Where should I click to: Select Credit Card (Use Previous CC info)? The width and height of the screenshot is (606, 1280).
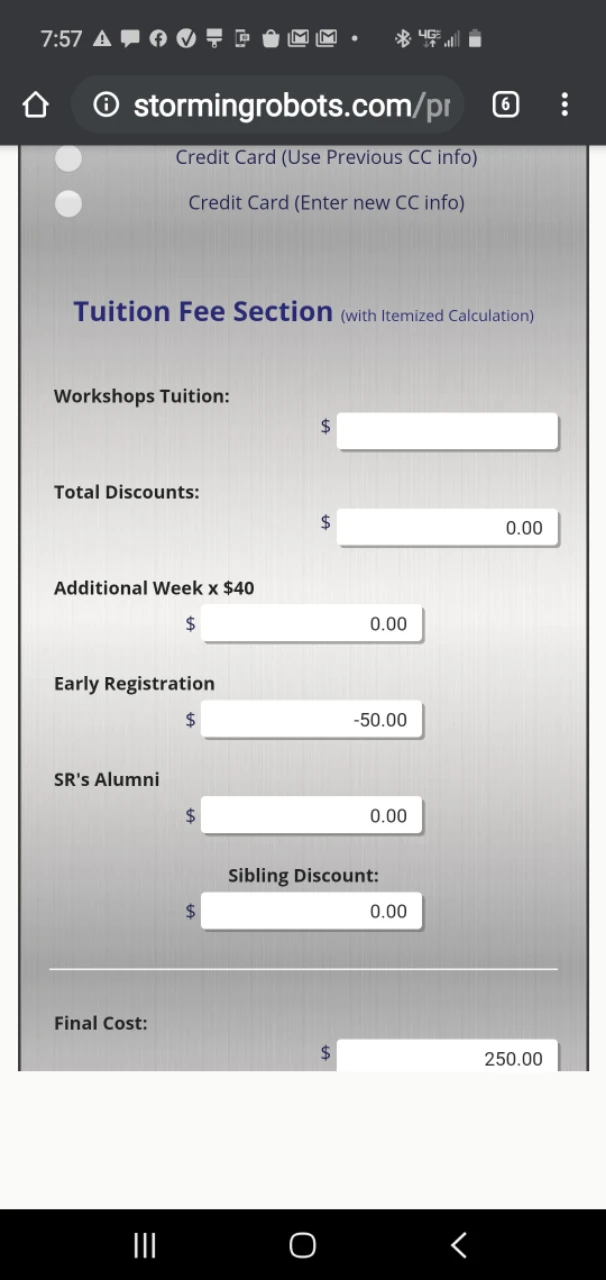click(68, 158)
